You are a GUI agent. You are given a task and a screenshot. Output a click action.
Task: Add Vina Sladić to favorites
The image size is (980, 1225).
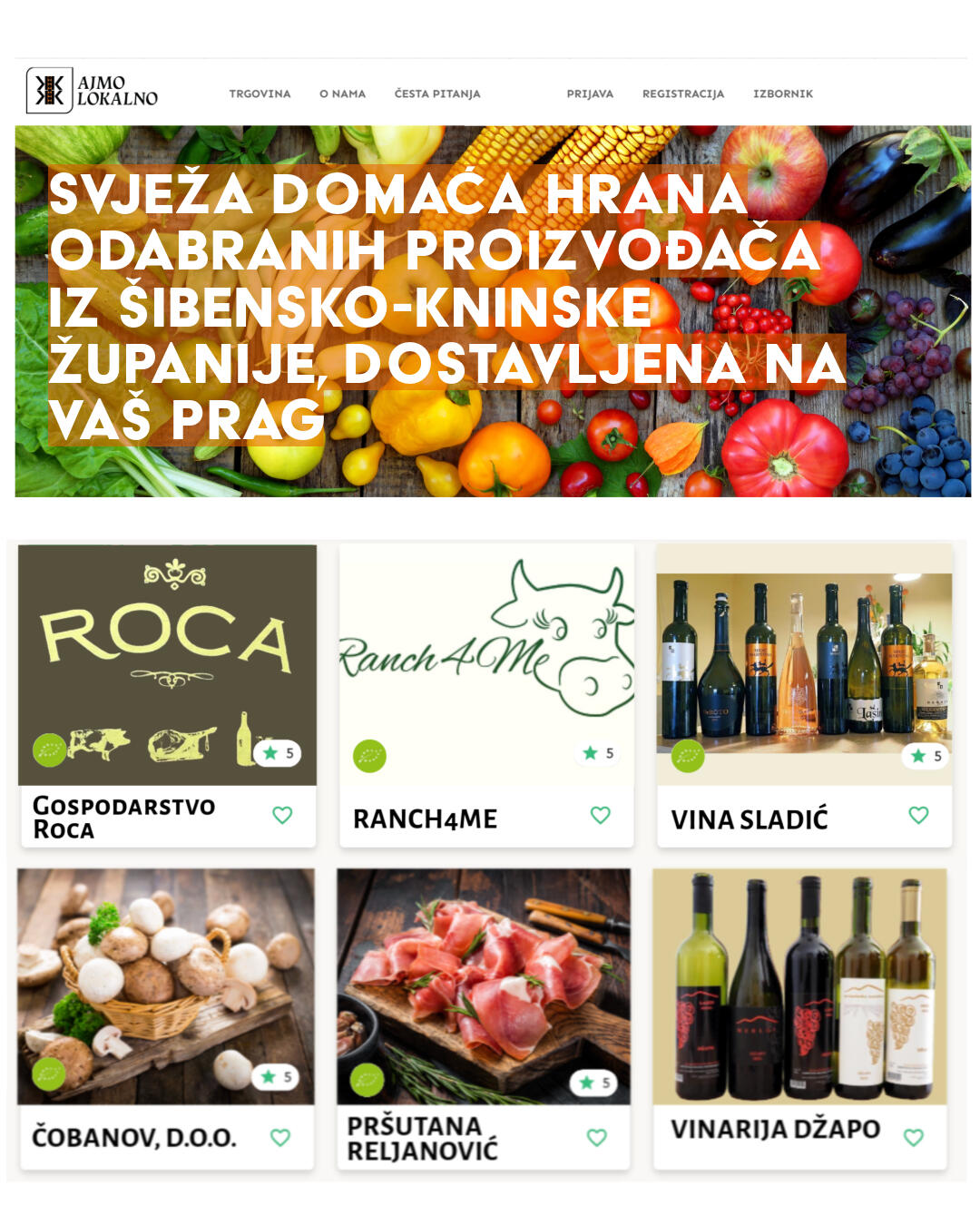[x=918, y=815]
